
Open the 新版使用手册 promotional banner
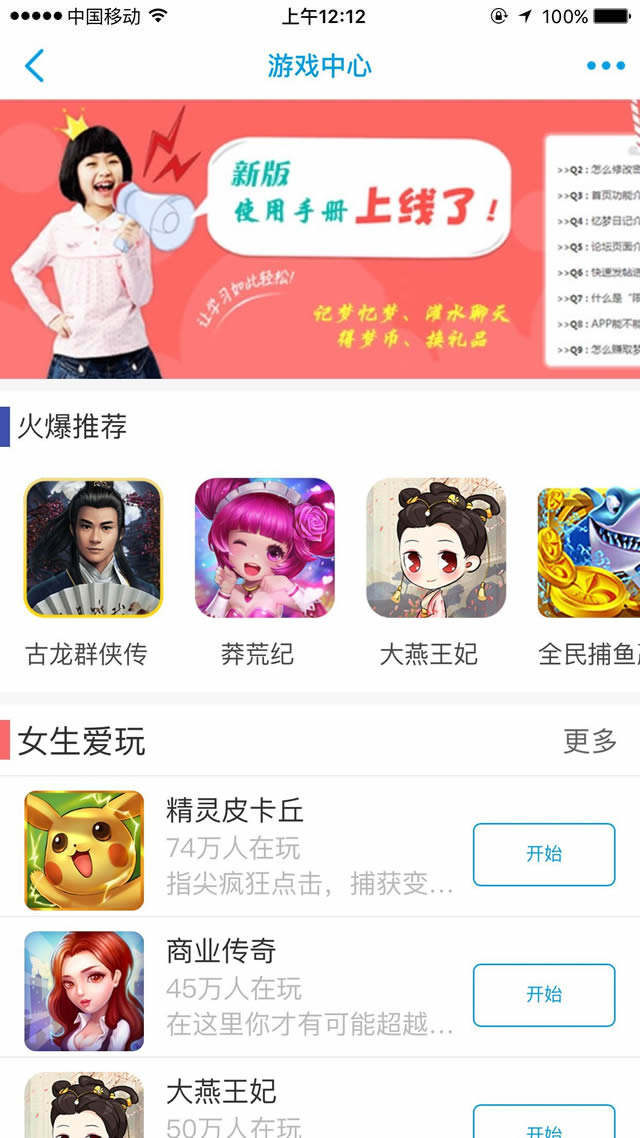point(320,238)
